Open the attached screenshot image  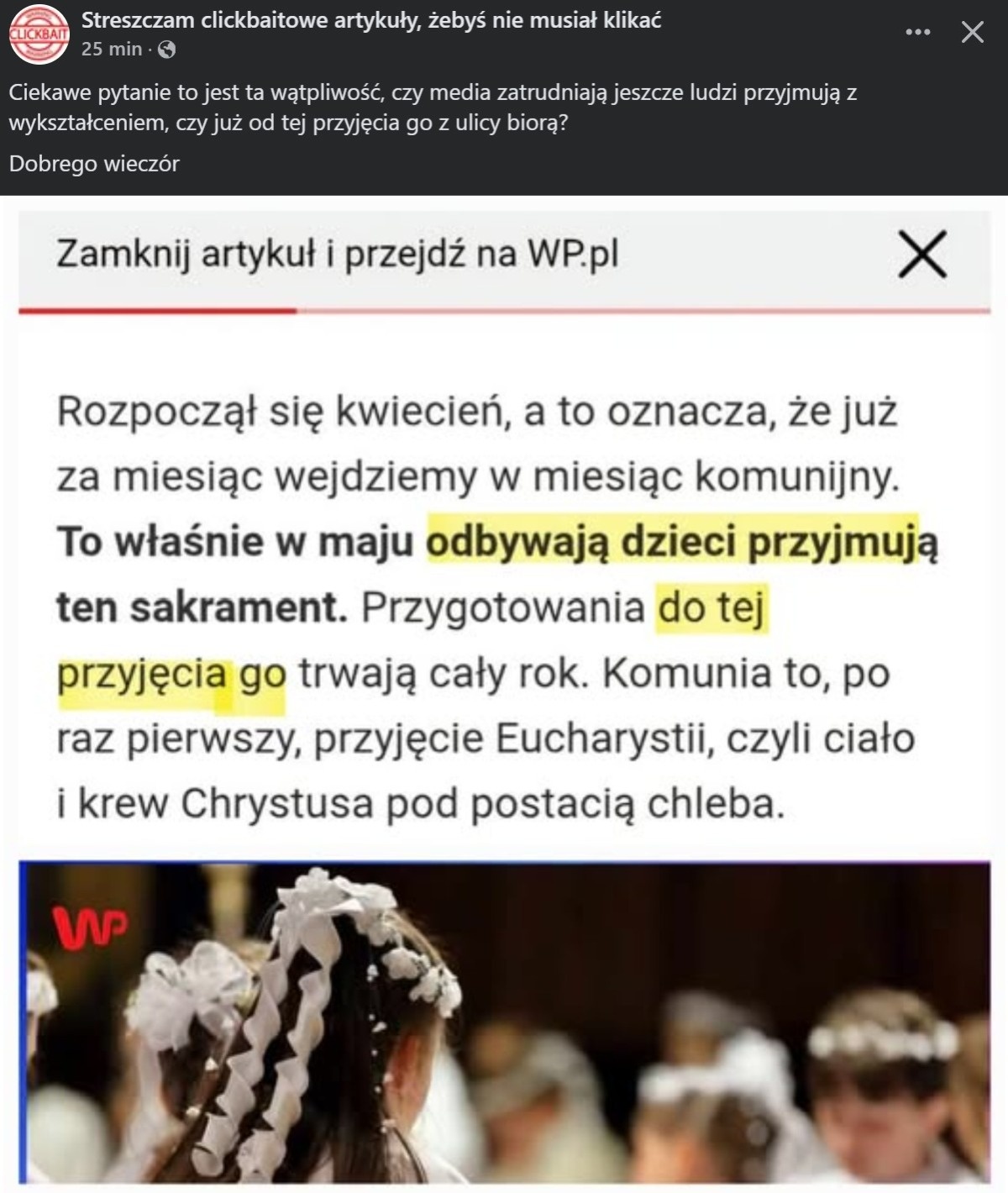pos(504,693)
